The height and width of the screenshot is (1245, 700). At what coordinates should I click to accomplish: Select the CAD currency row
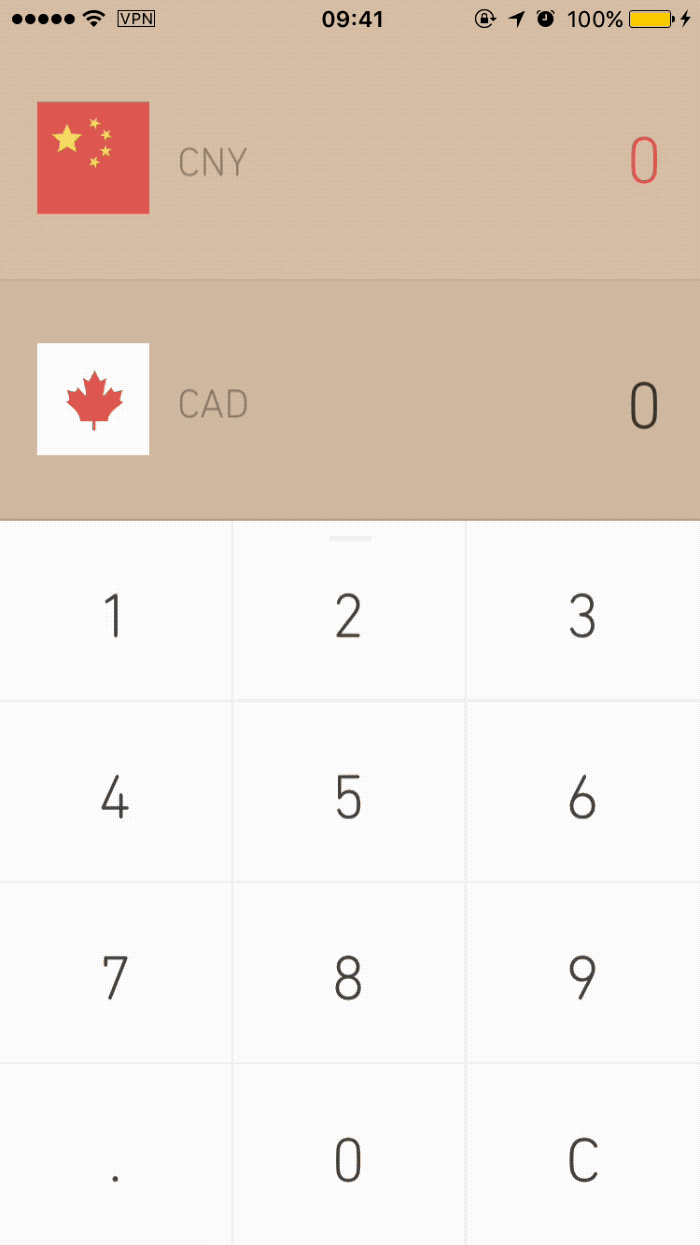click(350, 402)
